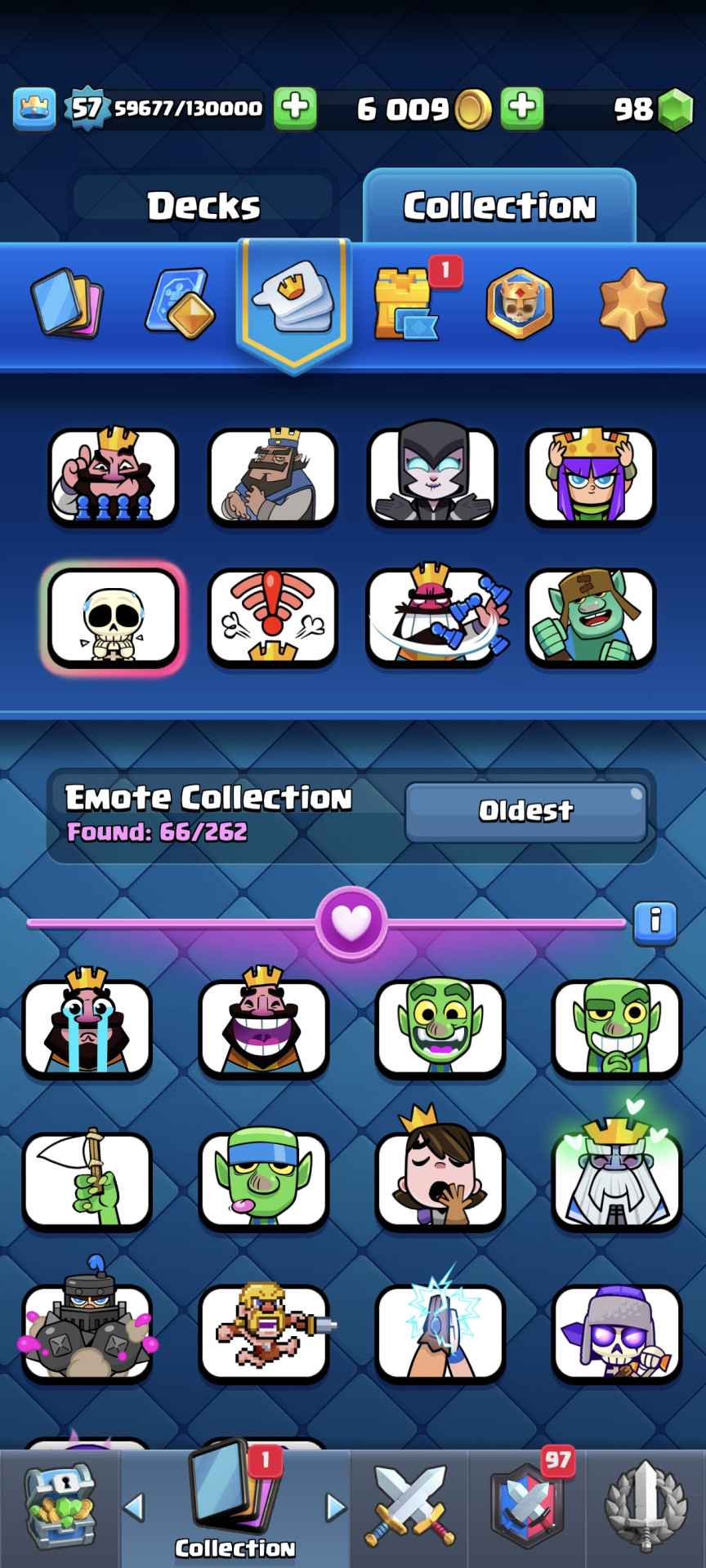The height and width of the screenshot is (1568, 706).
Task: Open the shop chest tab
Action: pyautogui.click(x=60, y=1506)
